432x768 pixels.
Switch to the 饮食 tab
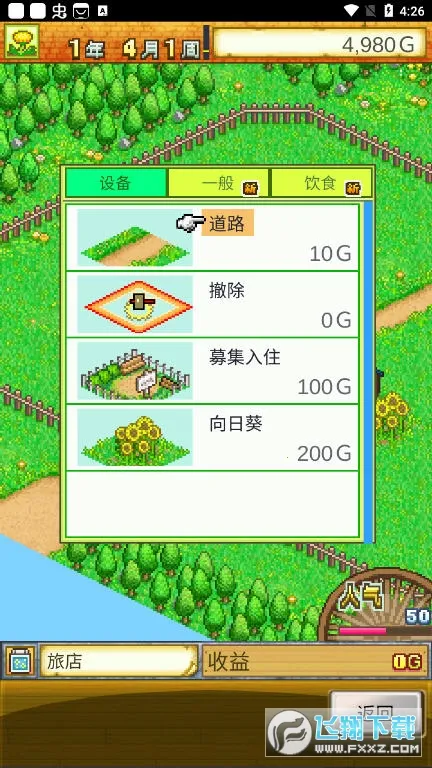pyautogui.click(x=321, y=183)
